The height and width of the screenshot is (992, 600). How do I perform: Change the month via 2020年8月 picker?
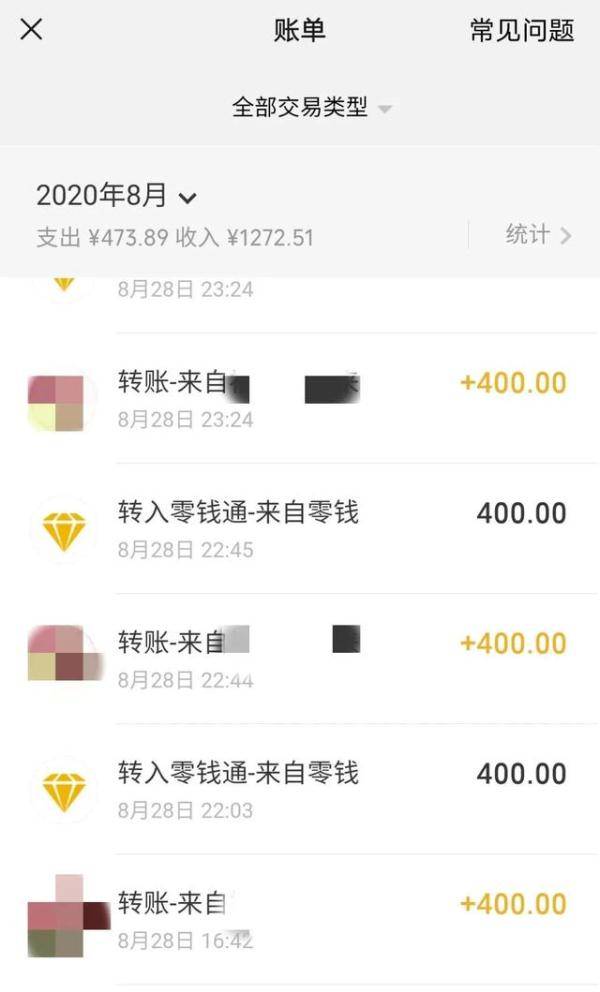click(x=116, y=195)
